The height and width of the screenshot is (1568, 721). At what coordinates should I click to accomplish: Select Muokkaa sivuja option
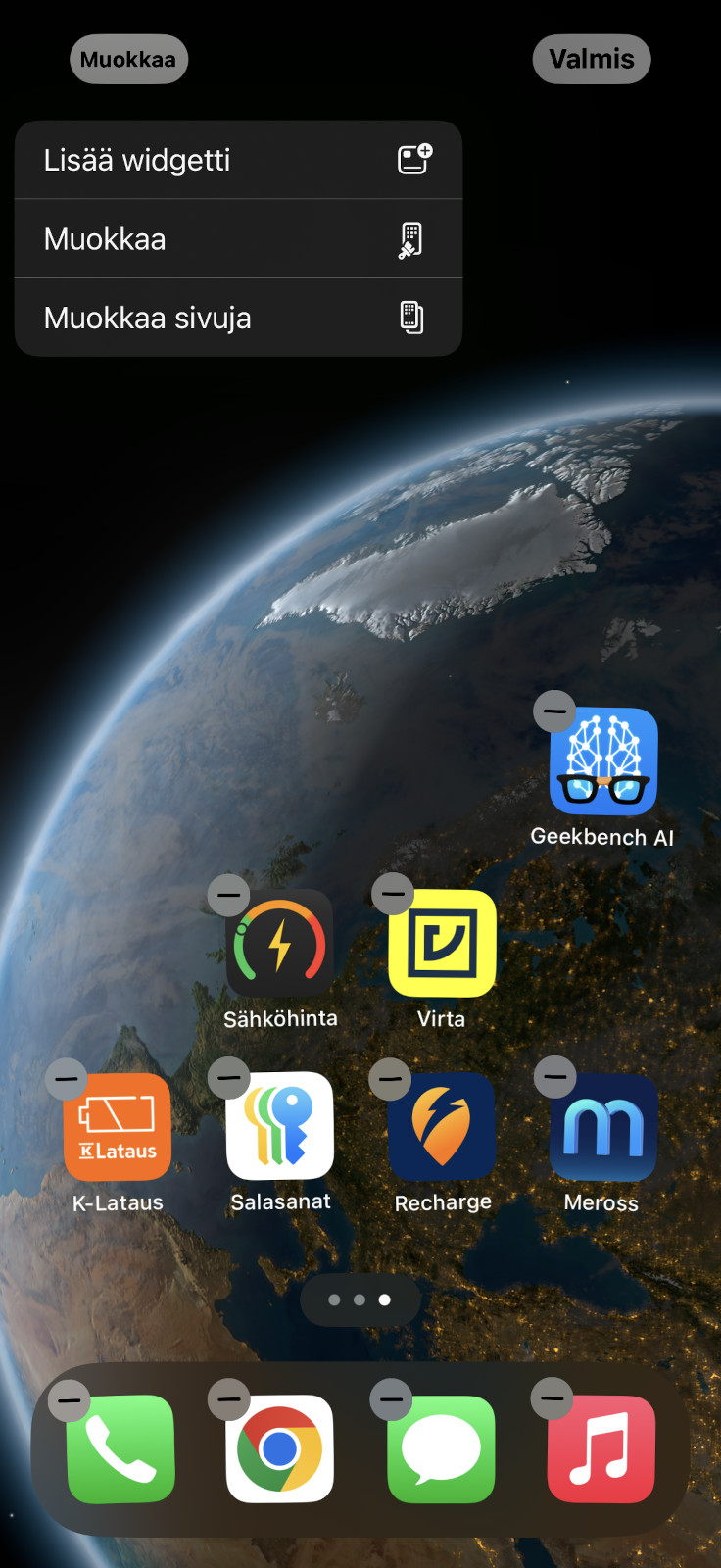pyautogui.click(x=238, y=318)
